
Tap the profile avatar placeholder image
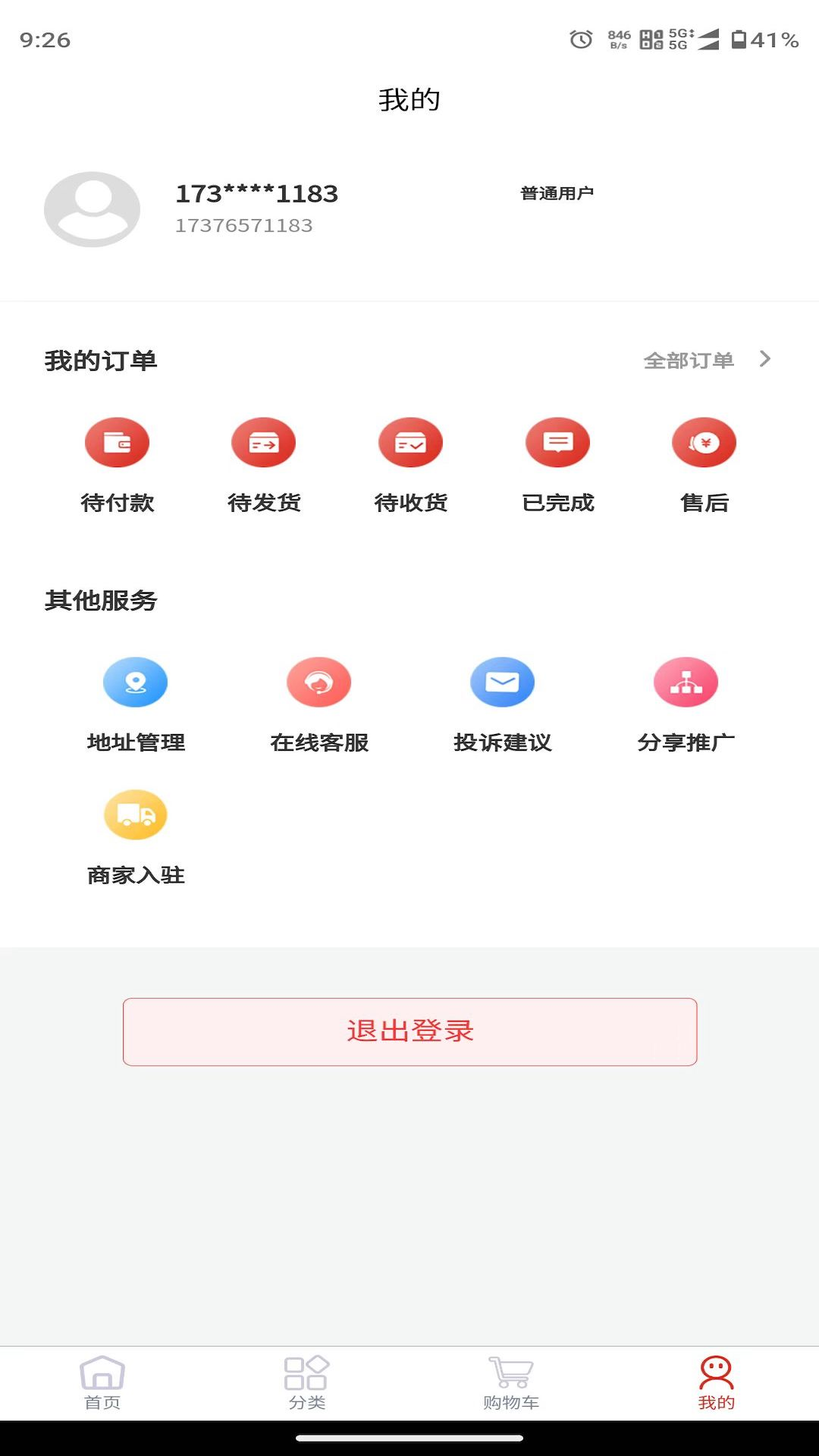92,207
